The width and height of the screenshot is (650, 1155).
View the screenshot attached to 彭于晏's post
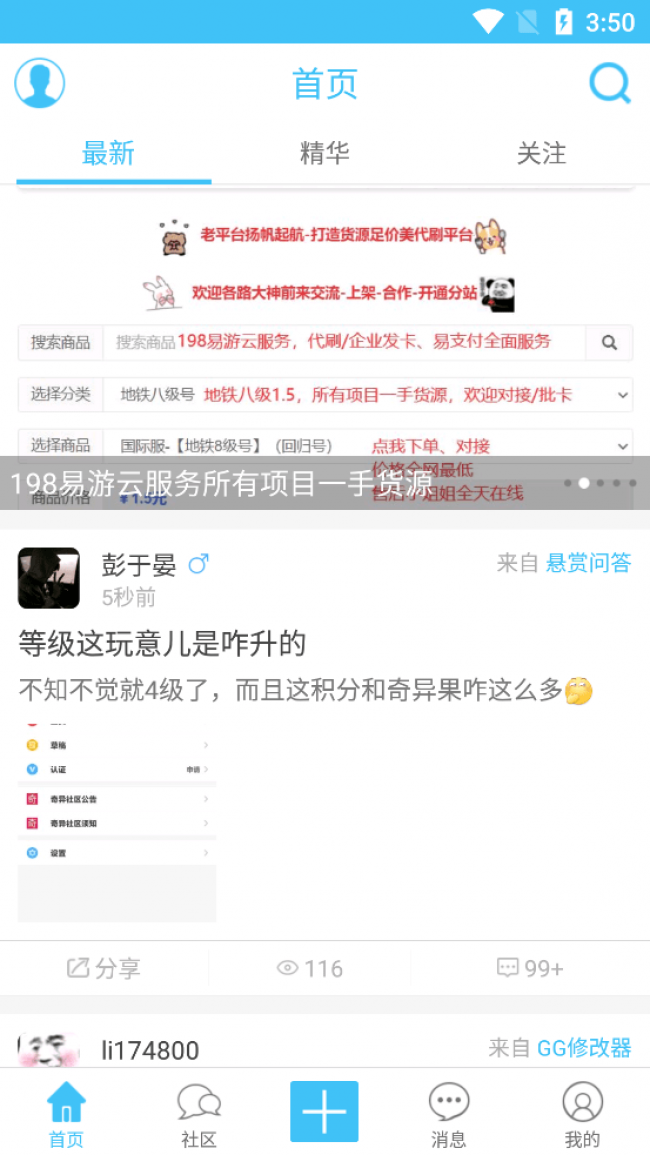117,820
